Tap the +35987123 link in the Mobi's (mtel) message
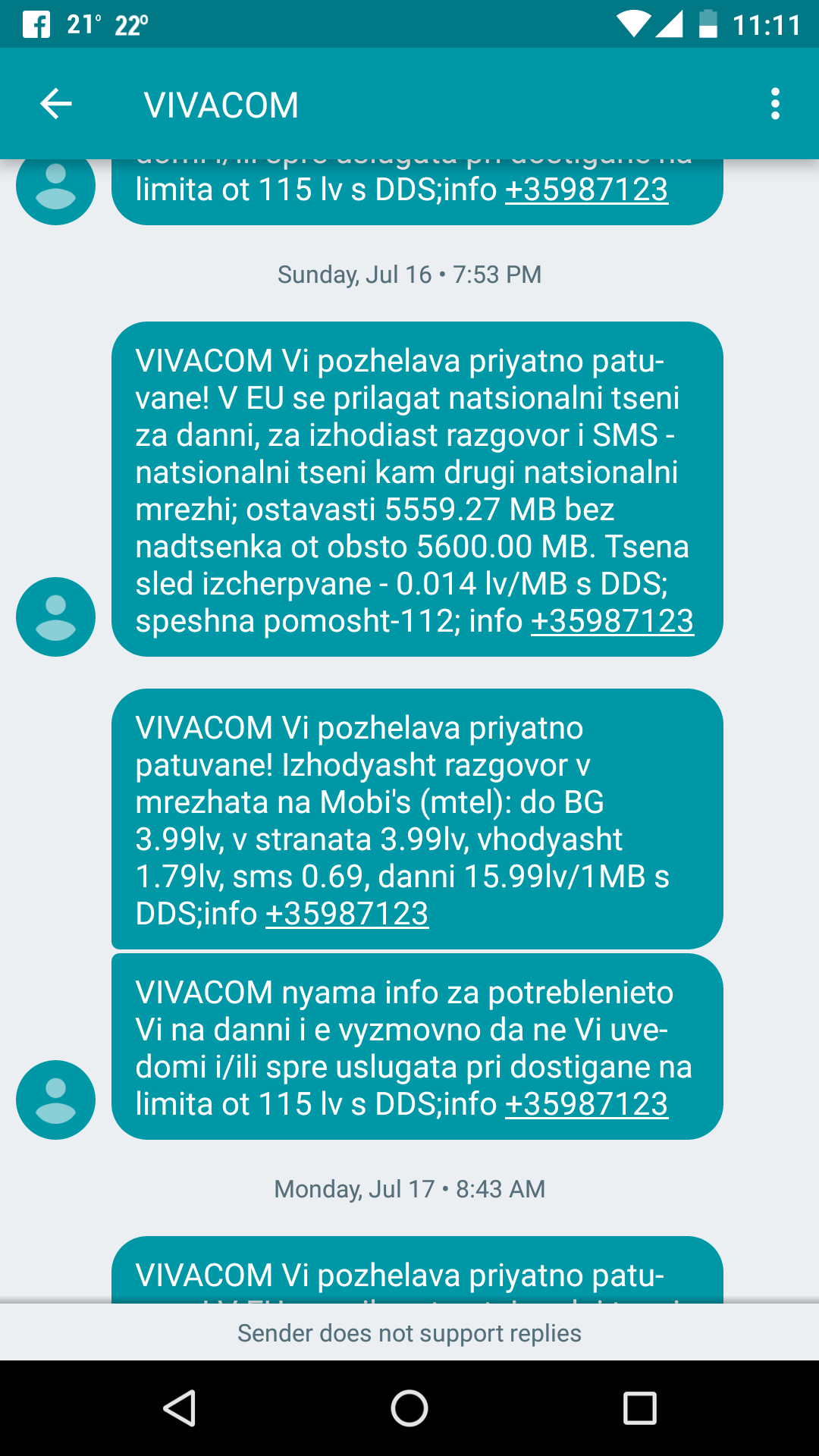 pyautogui.click(x=347, y=914)
